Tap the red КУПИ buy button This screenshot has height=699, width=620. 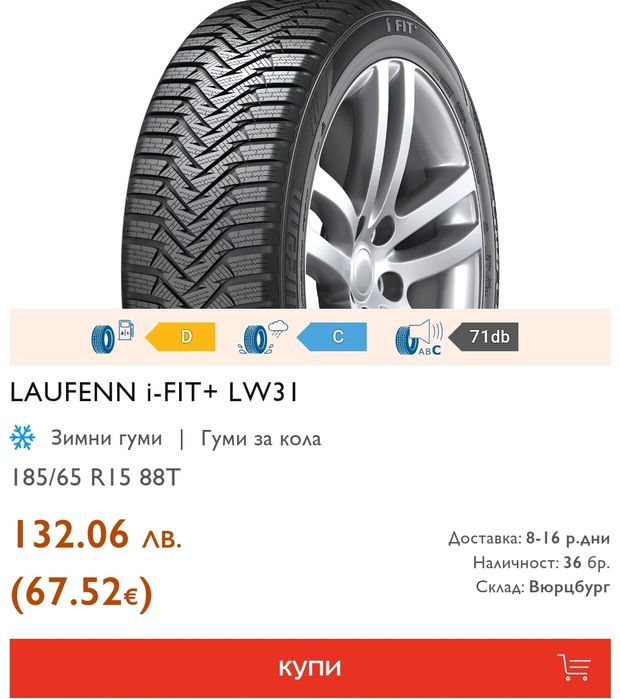(310, 668)
